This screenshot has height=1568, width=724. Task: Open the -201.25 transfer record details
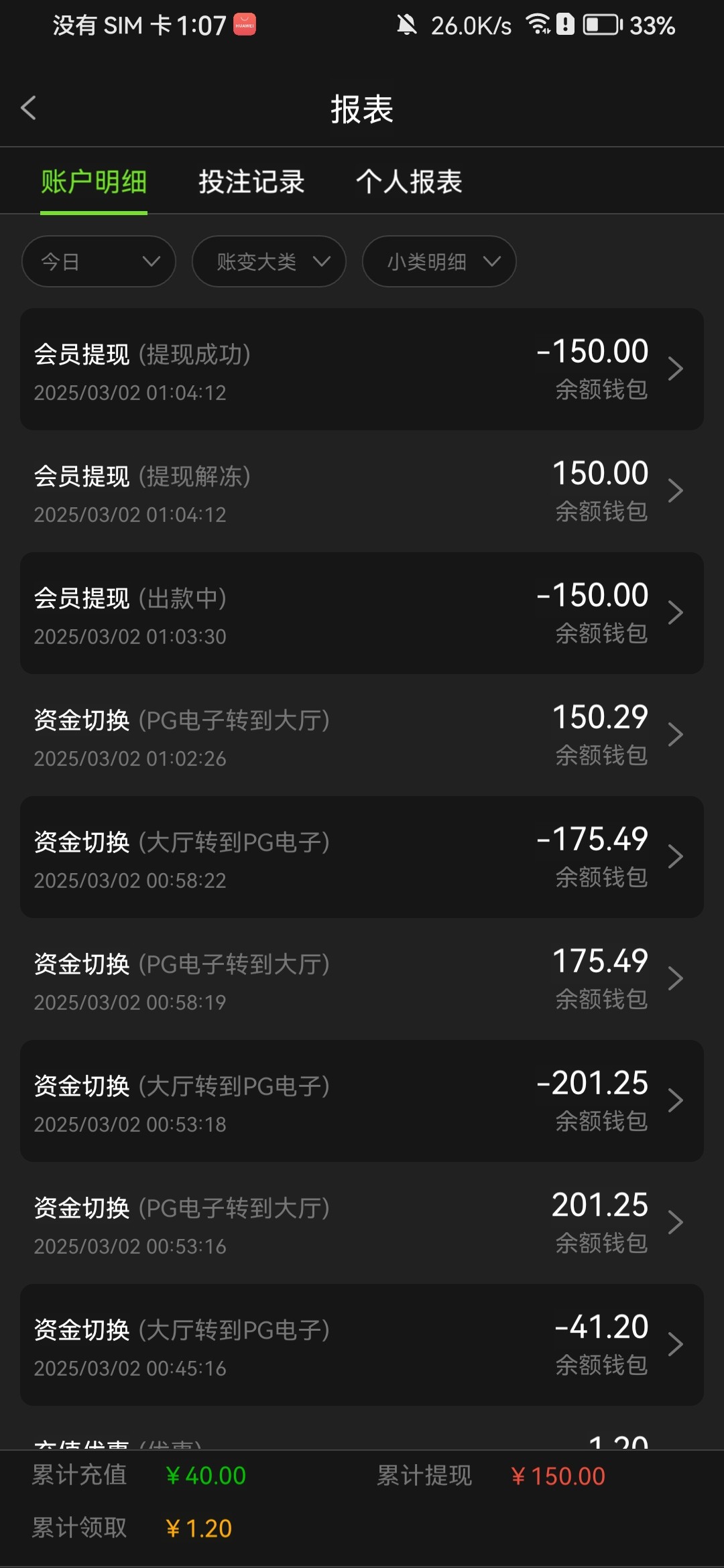(362, 1101)
